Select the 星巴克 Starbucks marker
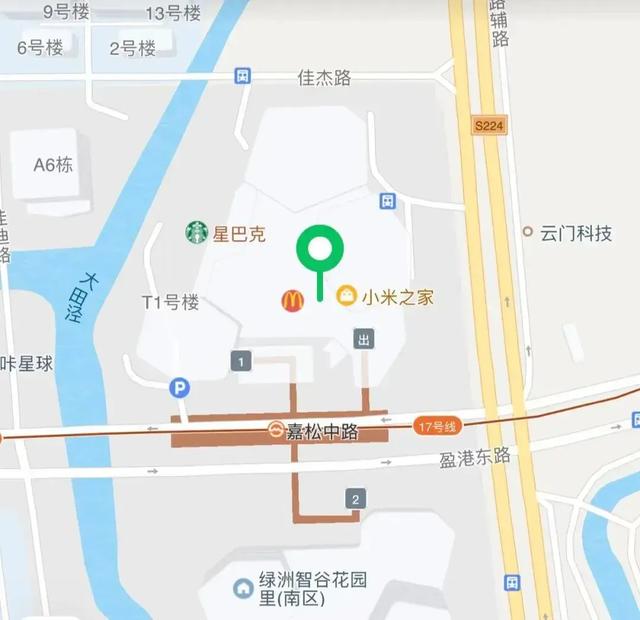Viewport: 640px width, 620px height. [197, 233]
